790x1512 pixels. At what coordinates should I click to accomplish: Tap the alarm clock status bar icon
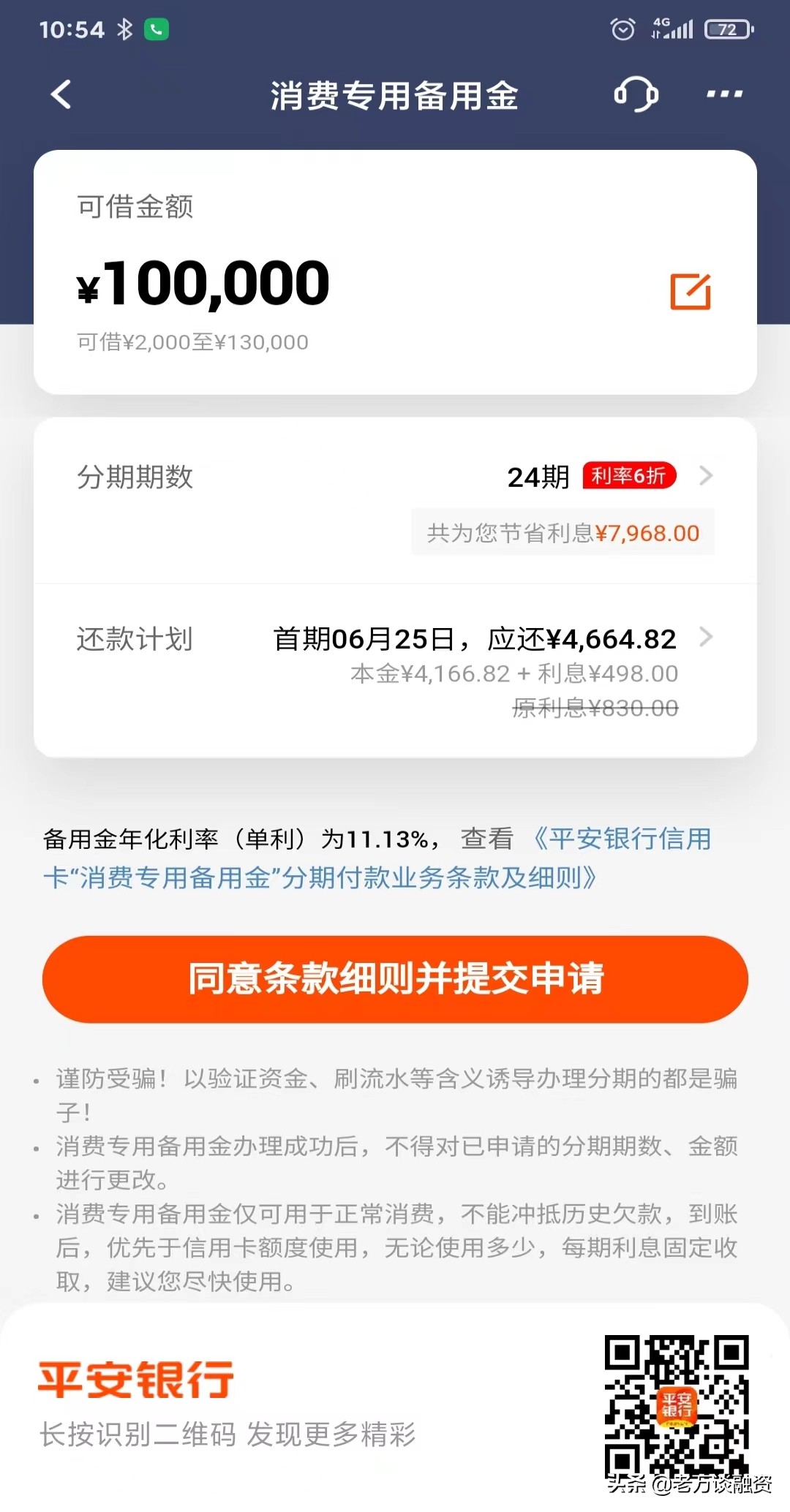point(622,31)
